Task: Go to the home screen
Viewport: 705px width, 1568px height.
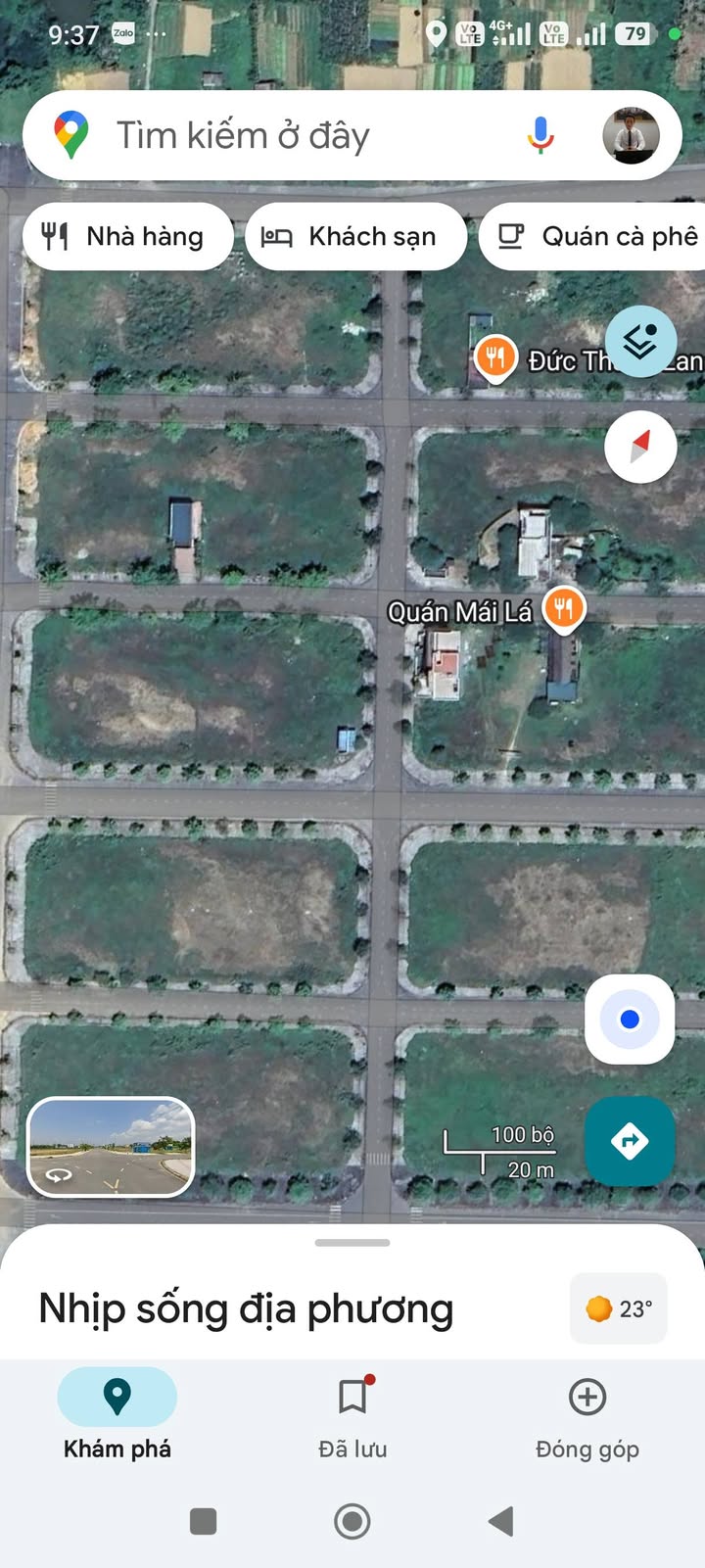Action: coord(352,1521)
